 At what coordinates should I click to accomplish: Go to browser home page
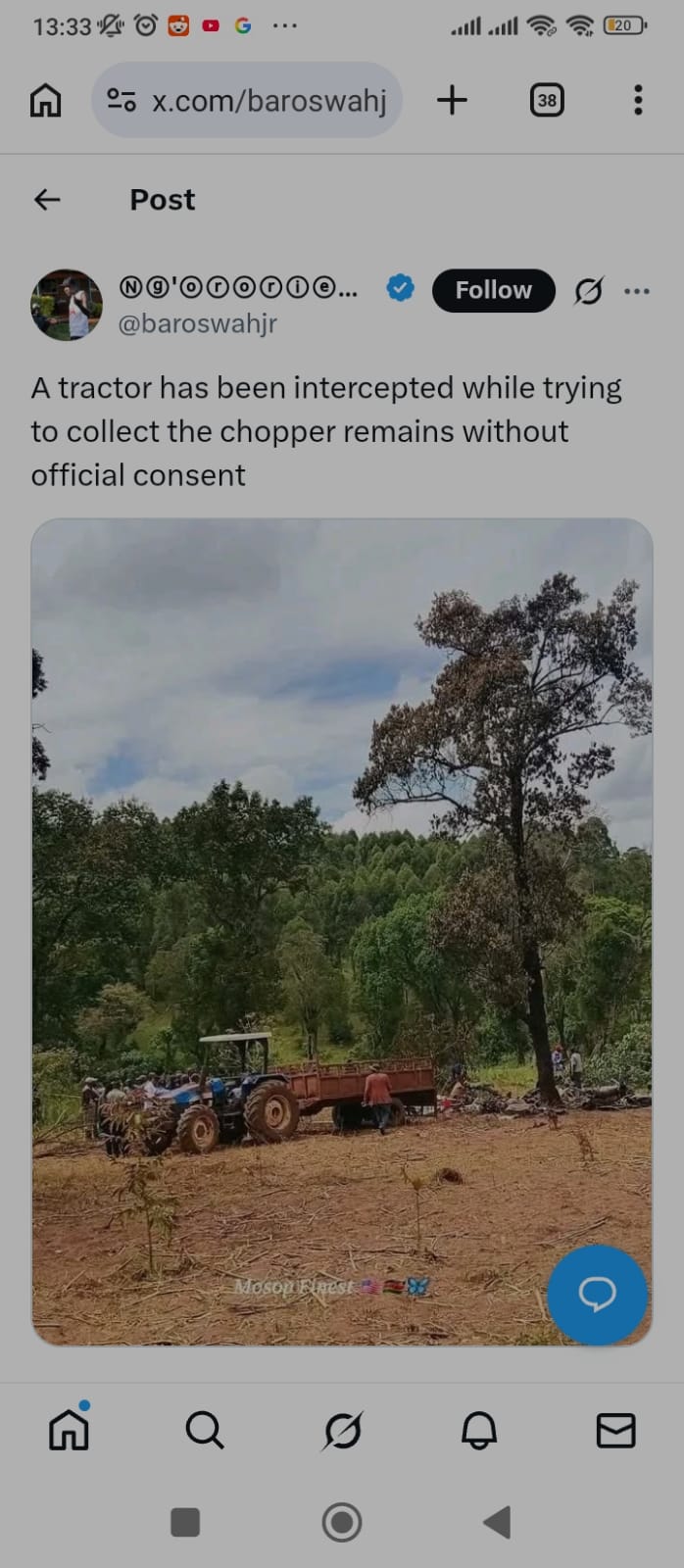point(45,100)
